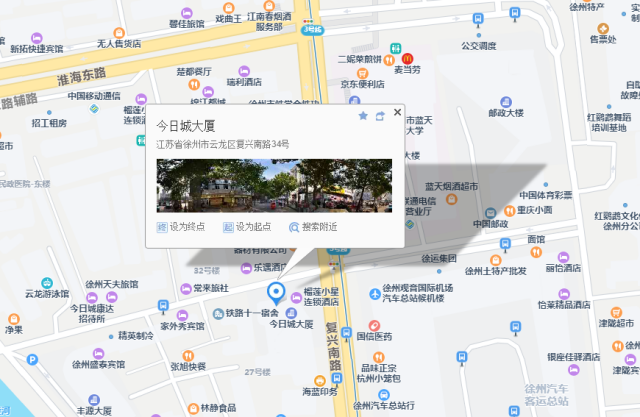This screenshot has height=417, width=640.
Task: Favorite 今日城大厦 with the star icon
Action: (363, 117)
